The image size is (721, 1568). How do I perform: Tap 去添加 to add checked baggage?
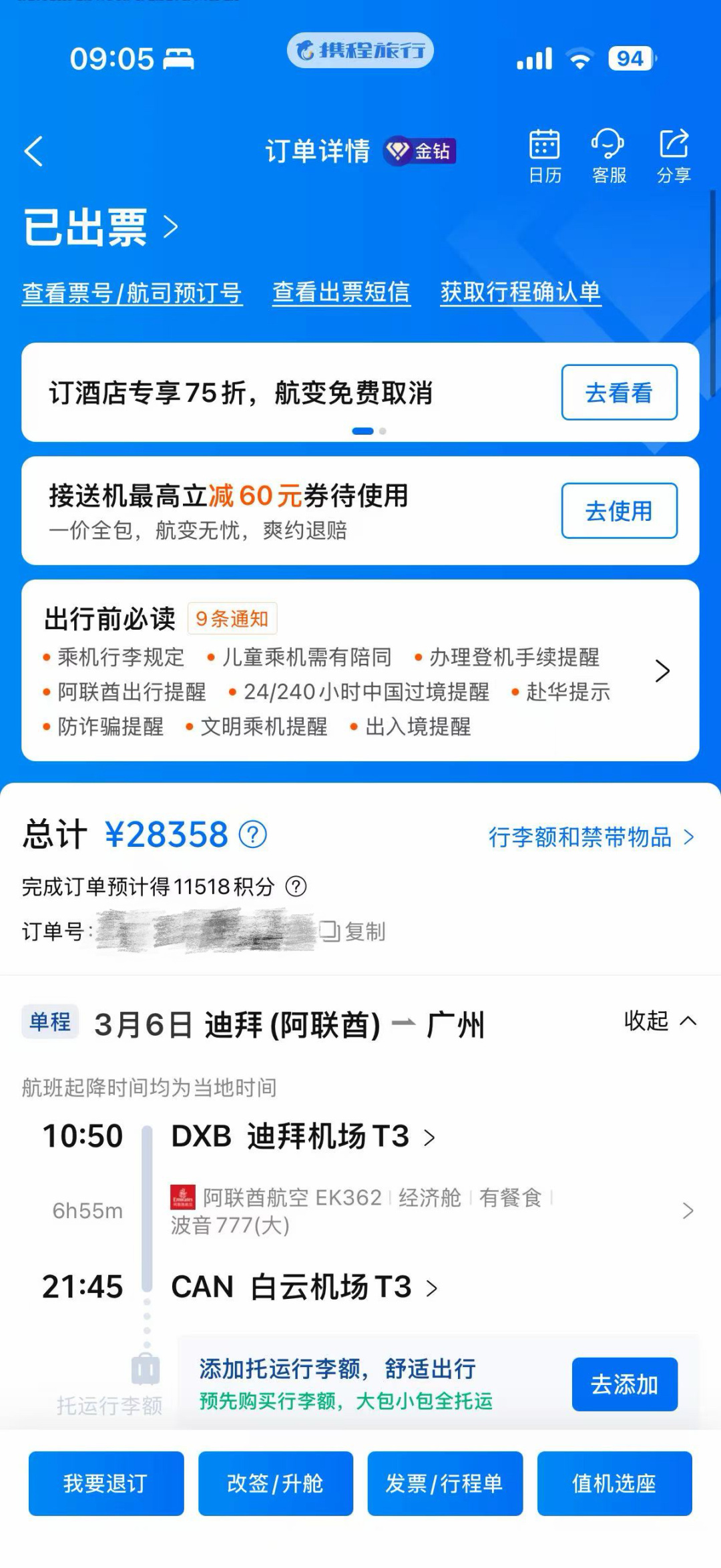[624, 1384]
